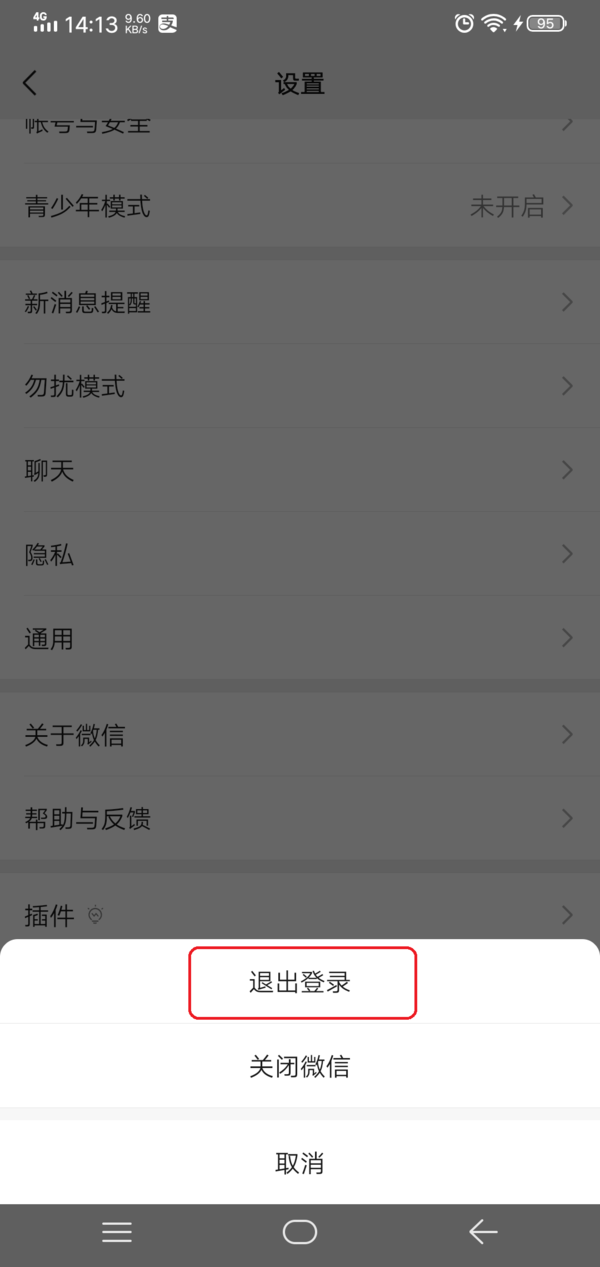Go to the system home screen
The image size is (600, 1267).
point(300,1232)
